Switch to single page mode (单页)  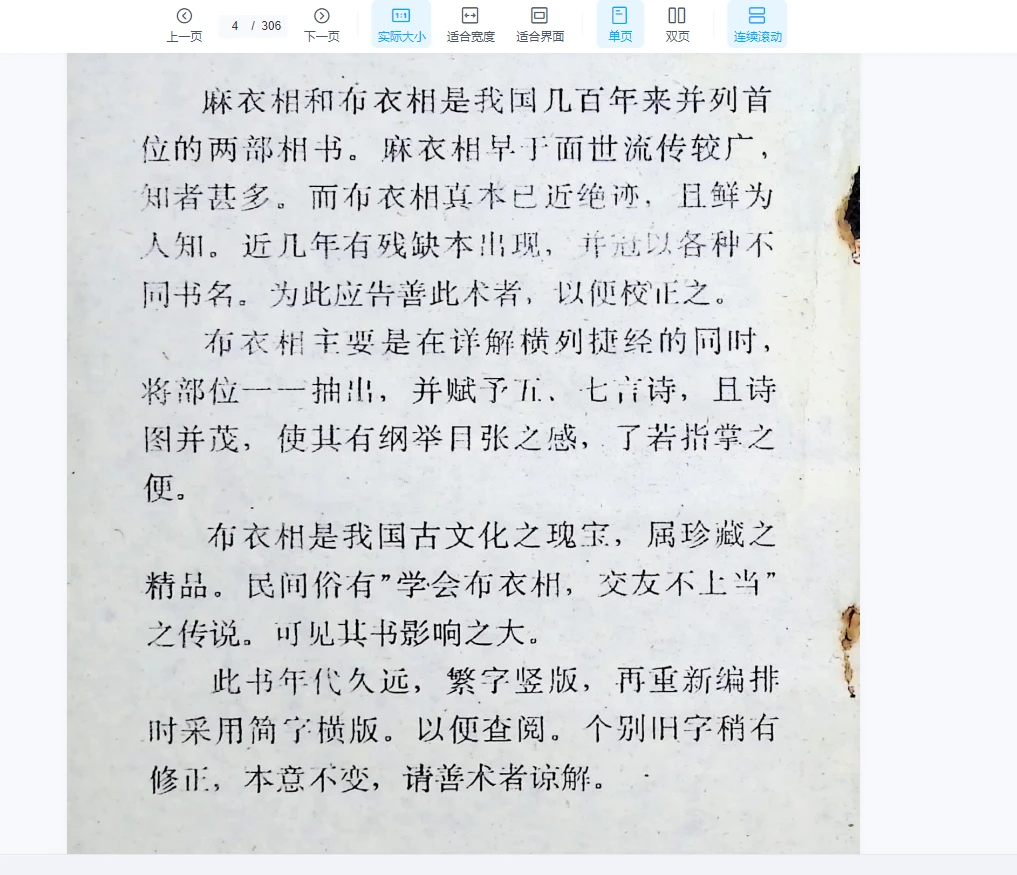click(620, 24)
